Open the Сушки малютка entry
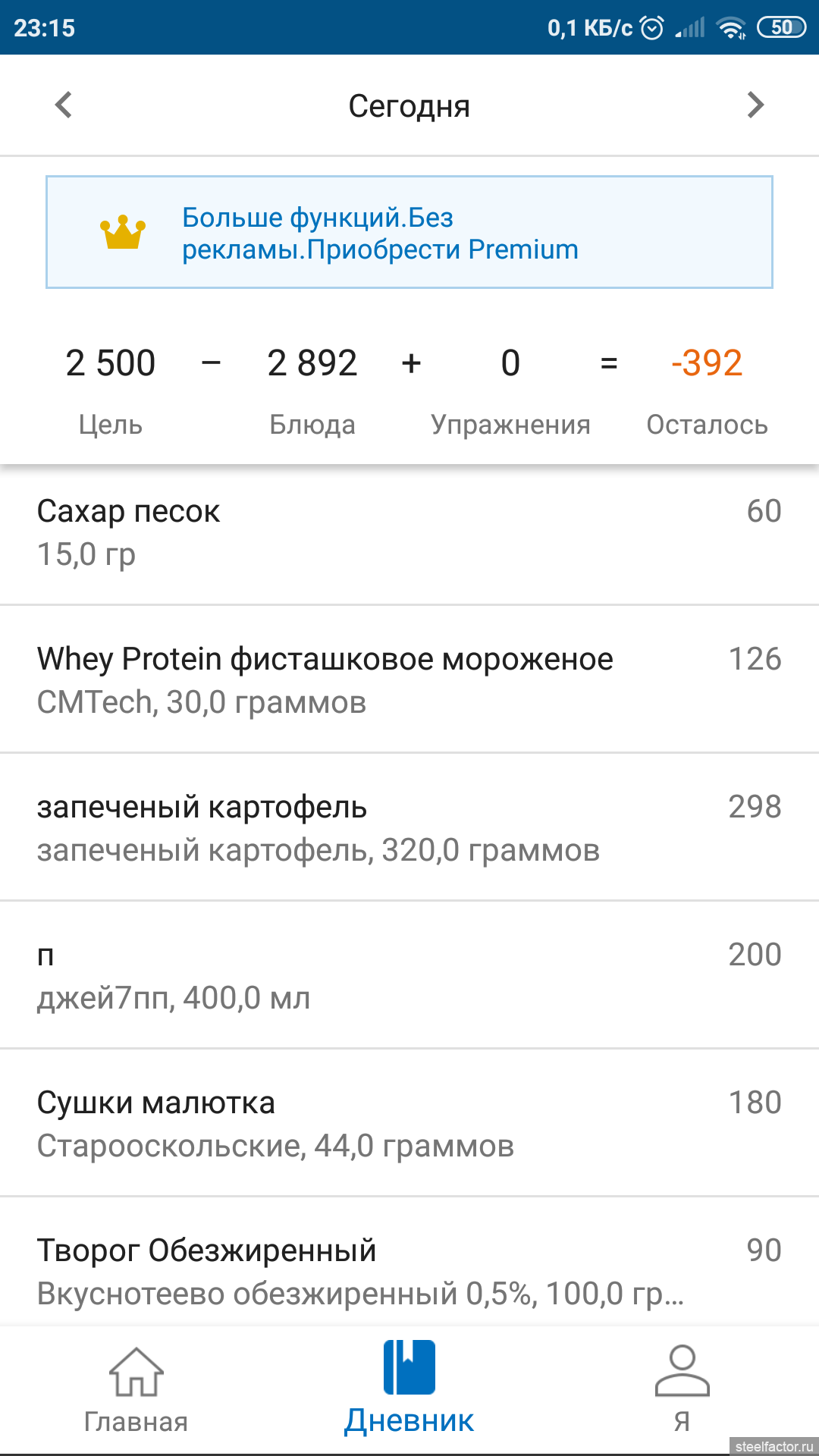 click(409, 1124)
